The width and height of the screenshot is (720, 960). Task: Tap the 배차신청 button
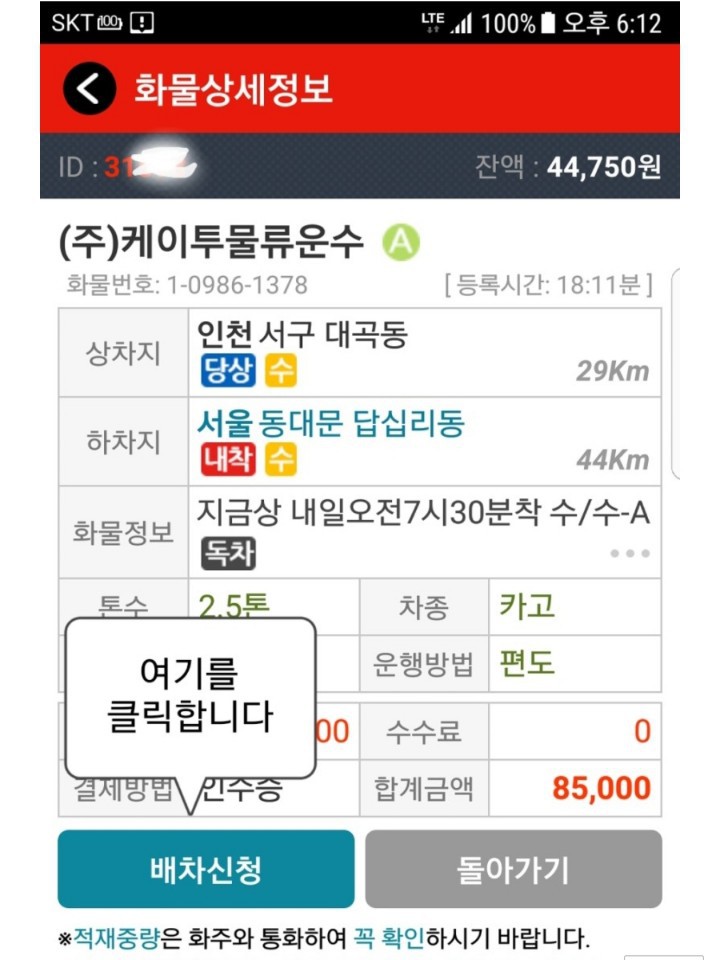point(206,869)
